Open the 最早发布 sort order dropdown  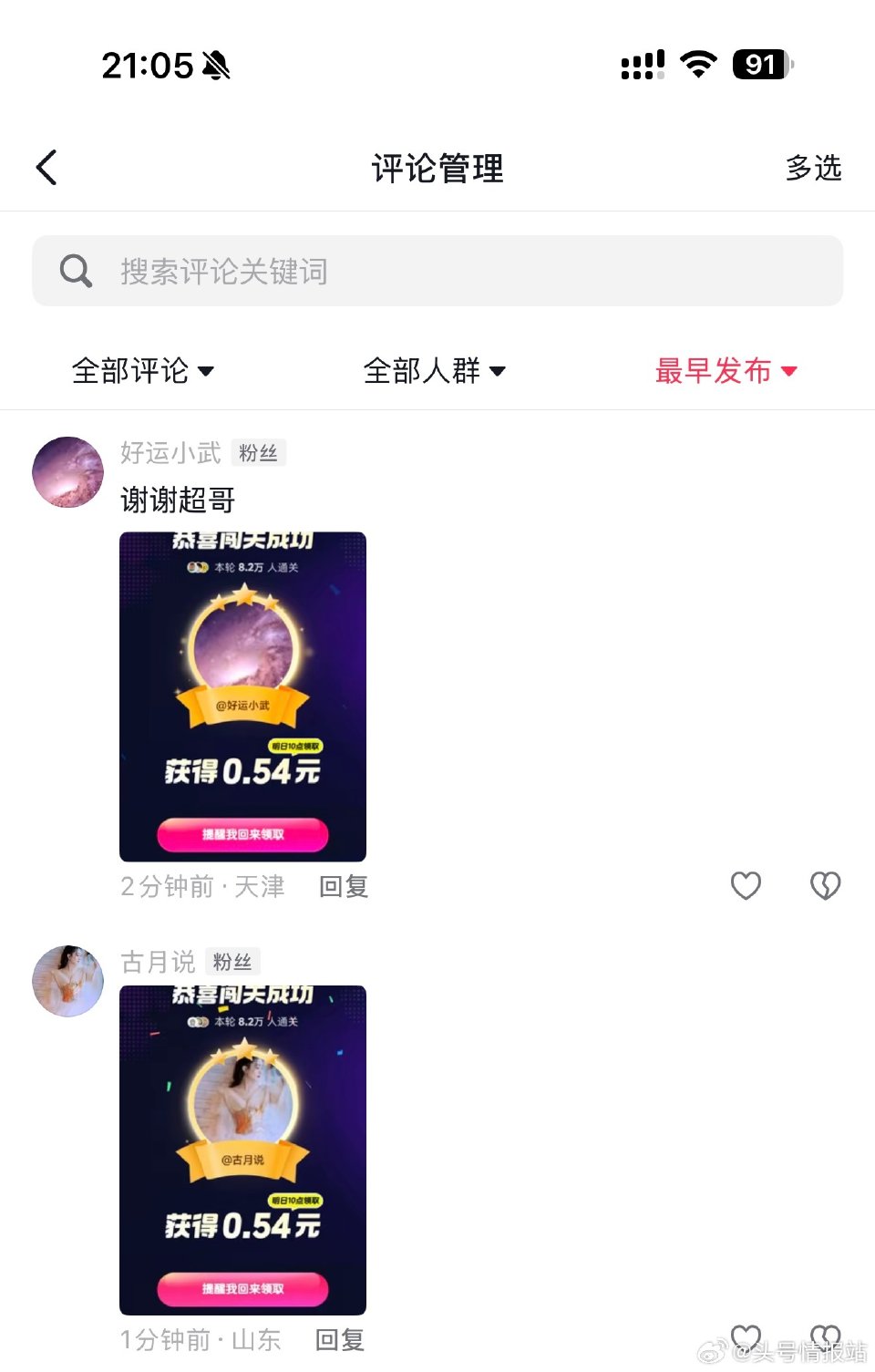click(x=726, y=371)
